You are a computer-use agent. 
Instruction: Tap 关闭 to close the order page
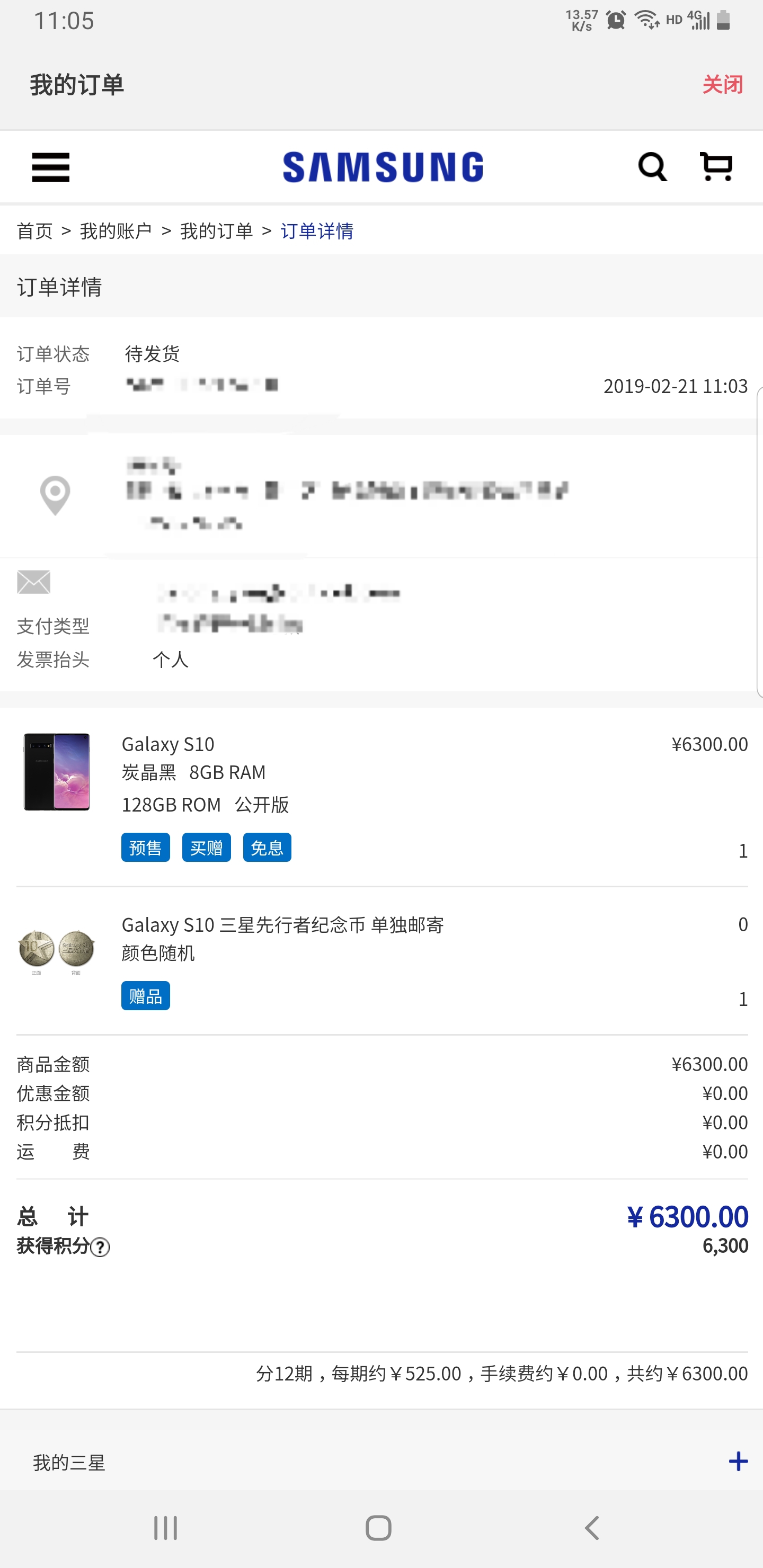(x=722, y=85)
